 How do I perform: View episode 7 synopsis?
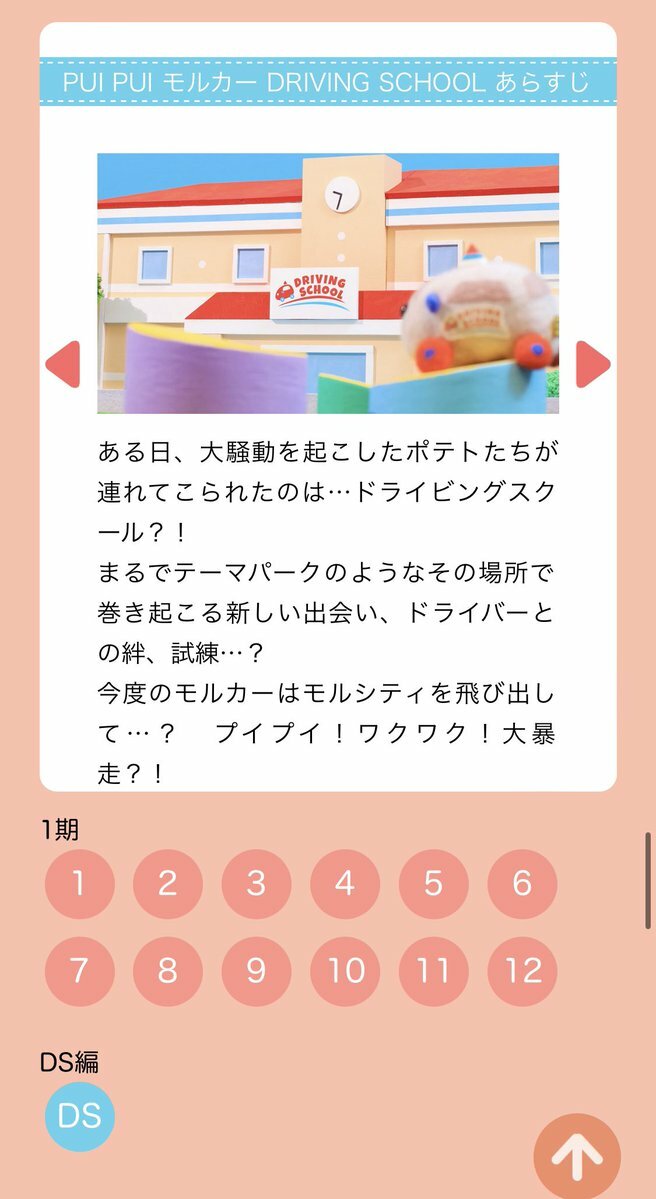(x=79, y=971)
